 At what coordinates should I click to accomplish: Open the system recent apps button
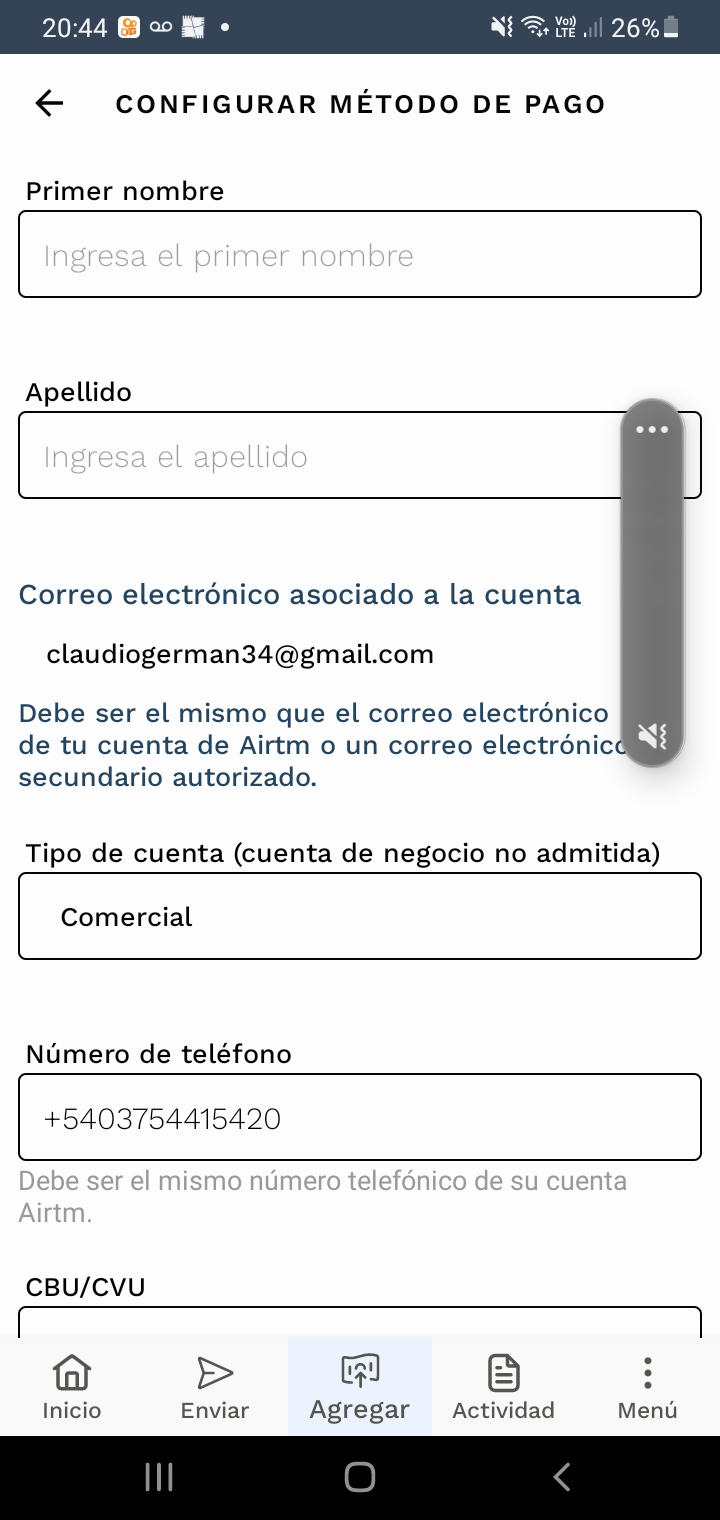click(x=159, y=1477)
